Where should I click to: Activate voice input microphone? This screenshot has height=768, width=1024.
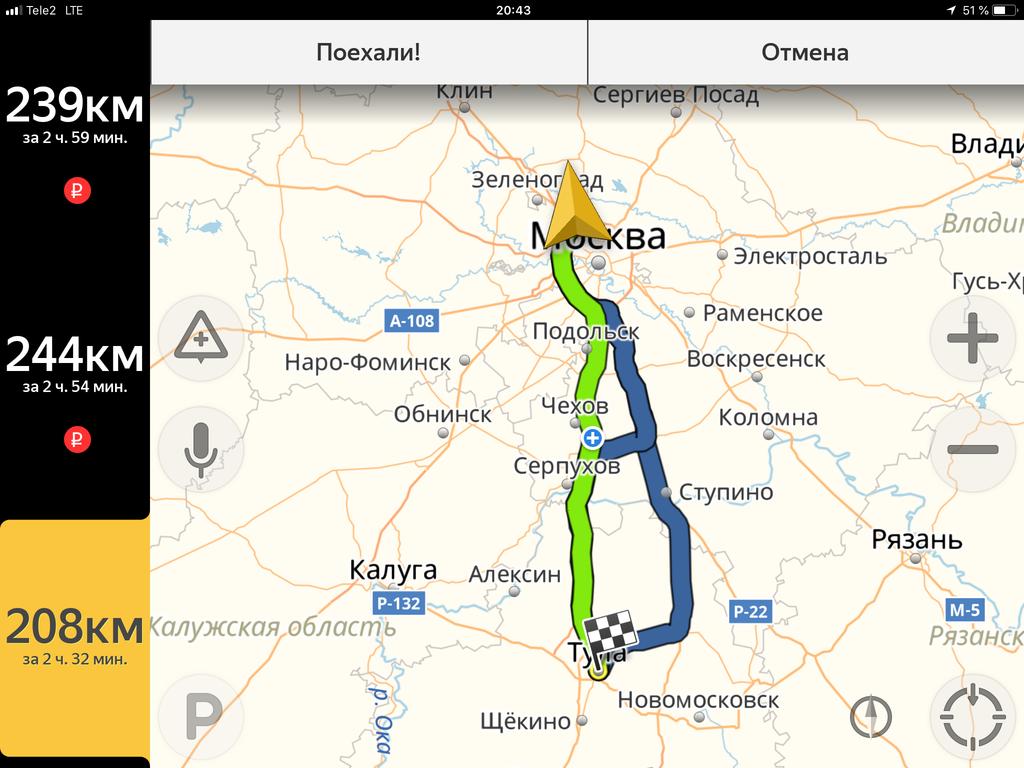pos(201,447)
